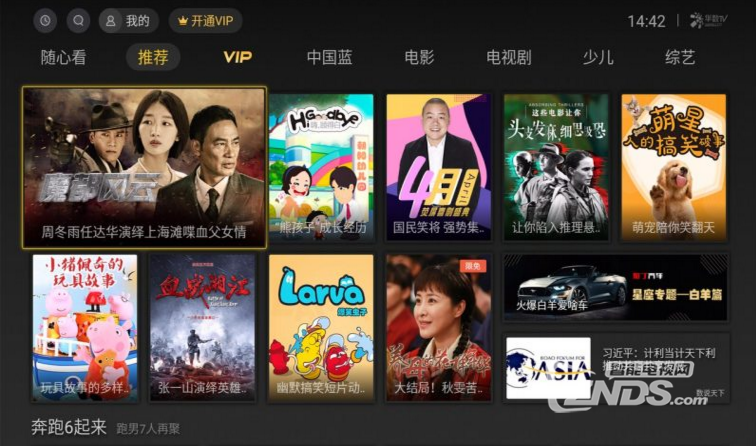
Task: Open the 我的 account button
Action: [128, 20]
